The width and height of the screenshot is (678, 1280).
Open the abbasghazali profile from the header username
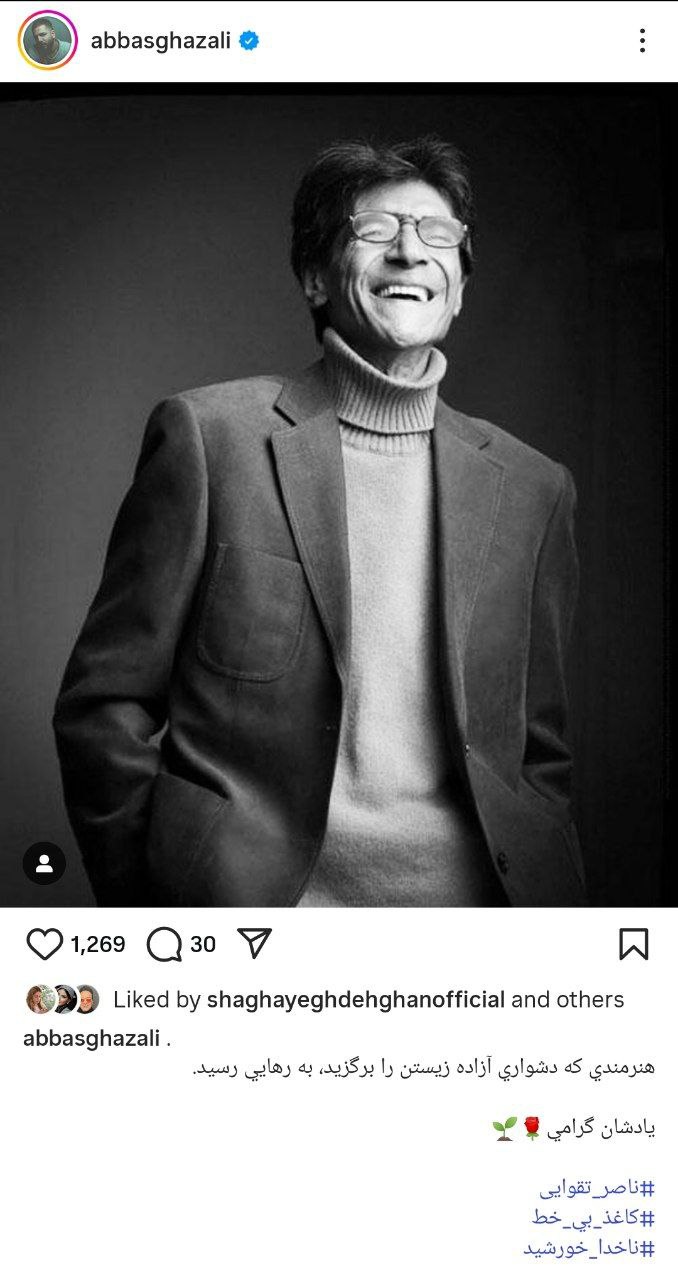(x=160, y=41)
